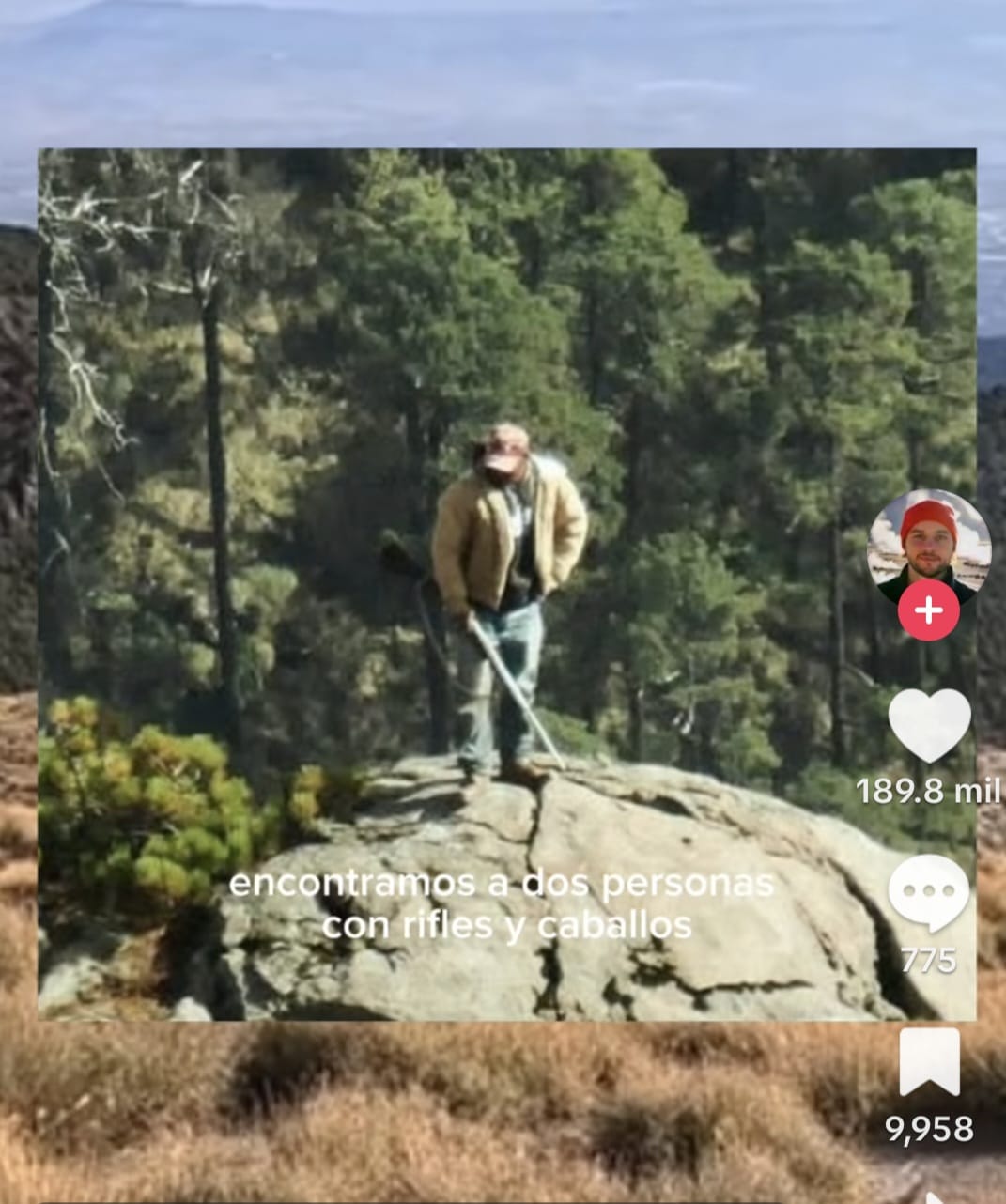Open the comments bubble showing 775
Image resolution: width=1006 pixels, height=1204 pixels.
pos(929,892)
